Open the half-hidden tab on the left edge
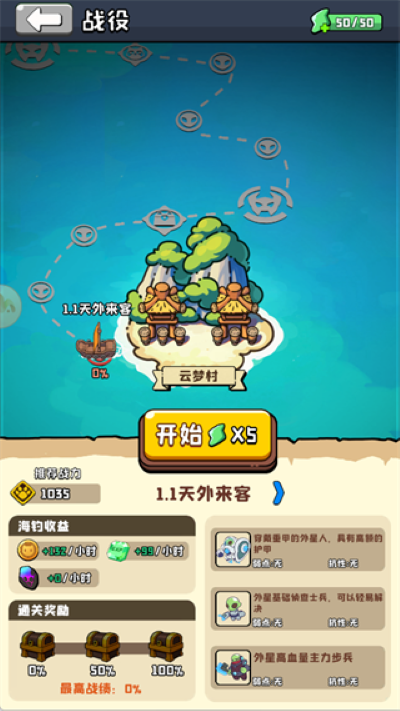Viewport: 400px width, 711px height. pyautogui.click(x=9, y=307)
